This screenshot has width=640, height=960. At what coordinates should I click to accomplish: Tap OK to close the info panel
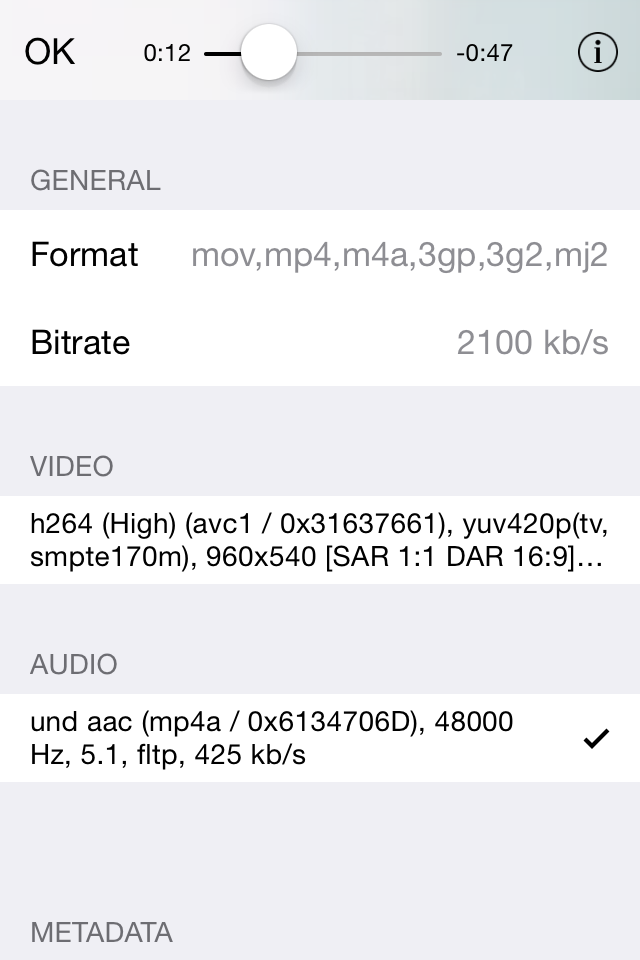(50, 52)
